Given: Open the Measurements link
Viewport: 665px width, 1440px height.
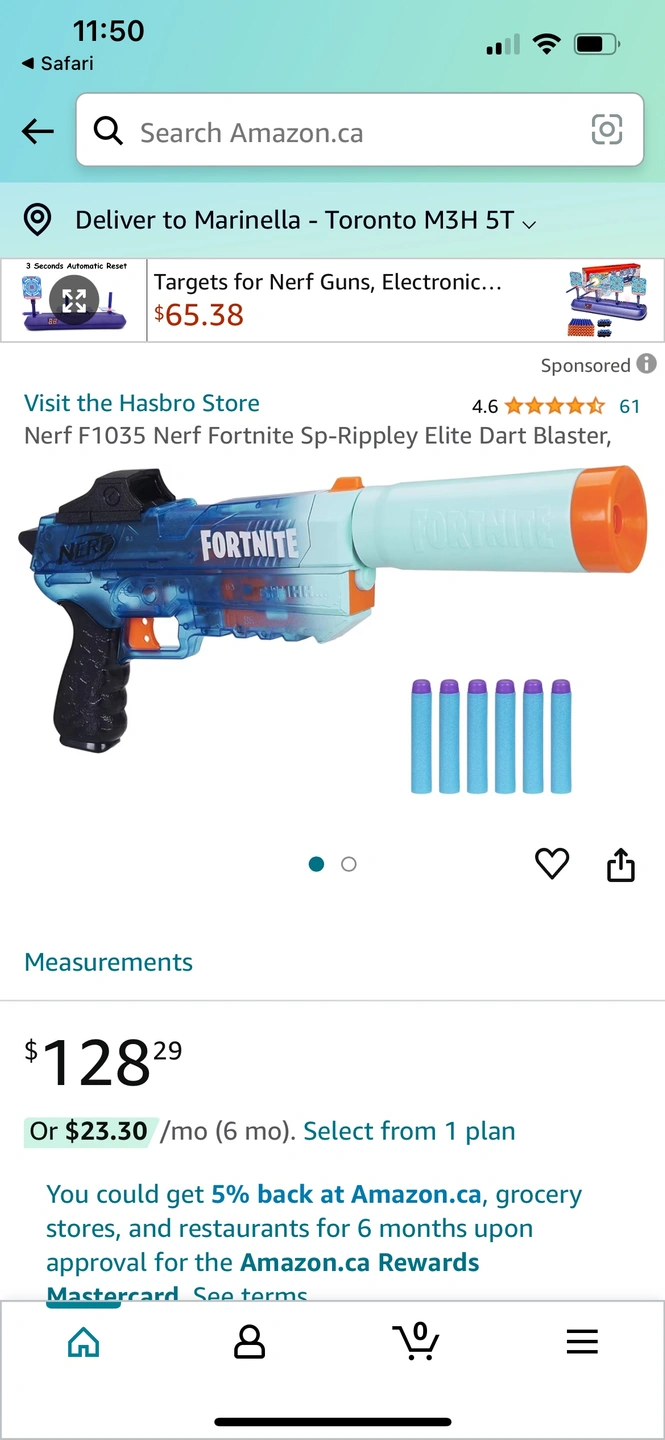Looking at the screenshot, I should [108, 962].
